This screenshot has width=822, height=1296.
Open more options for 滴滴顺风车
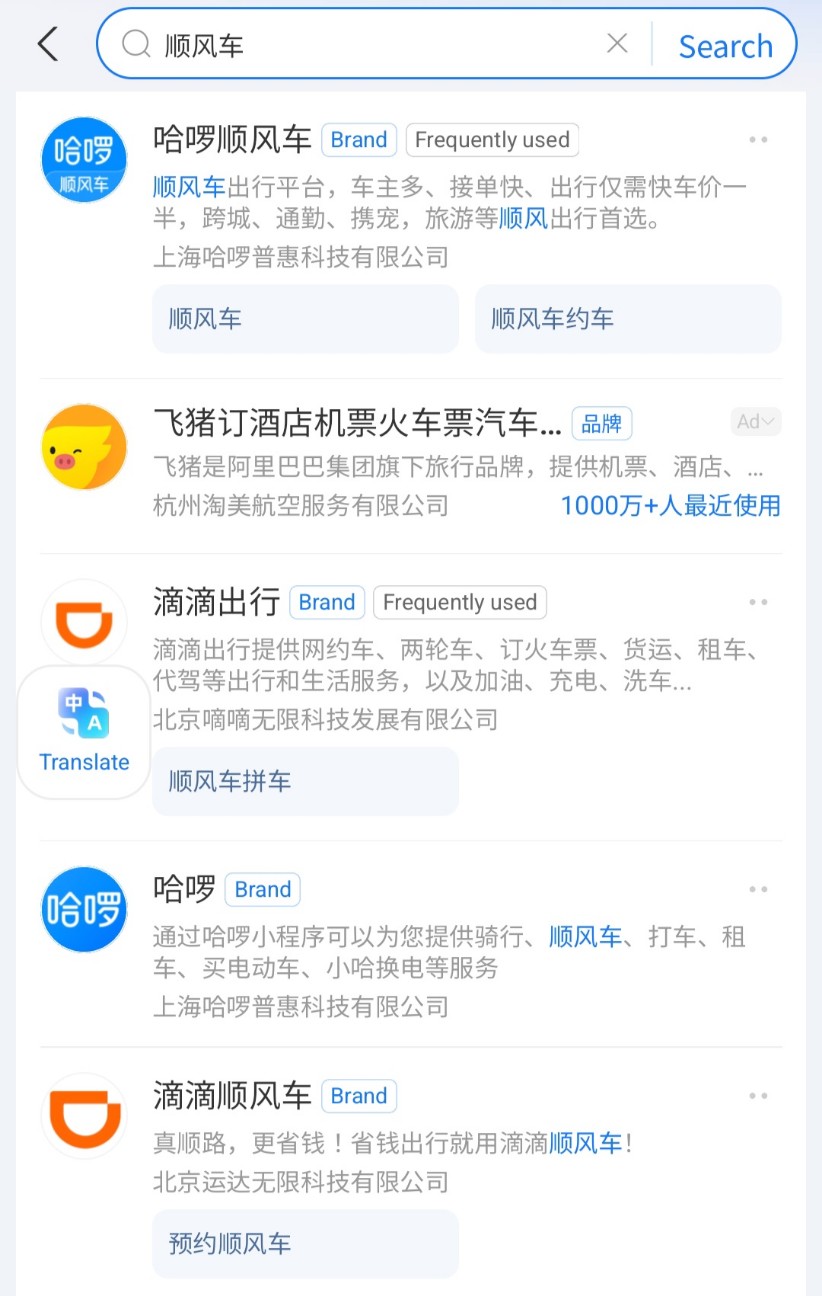pyautogui.click(x=758, y=1096)
